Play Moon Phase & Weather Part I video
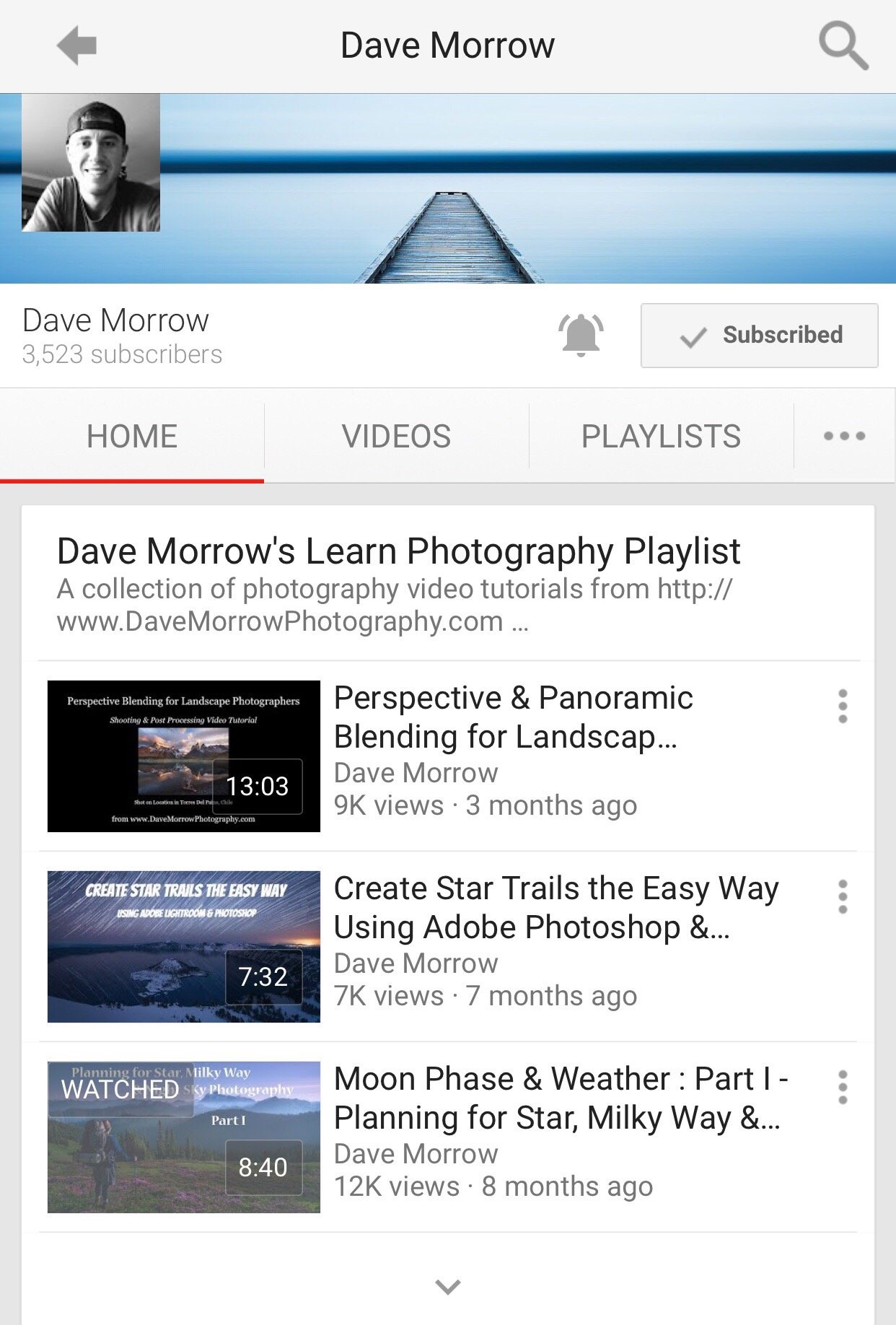This screenshot has height=1325, width=896. click(x=184, y=1137)
